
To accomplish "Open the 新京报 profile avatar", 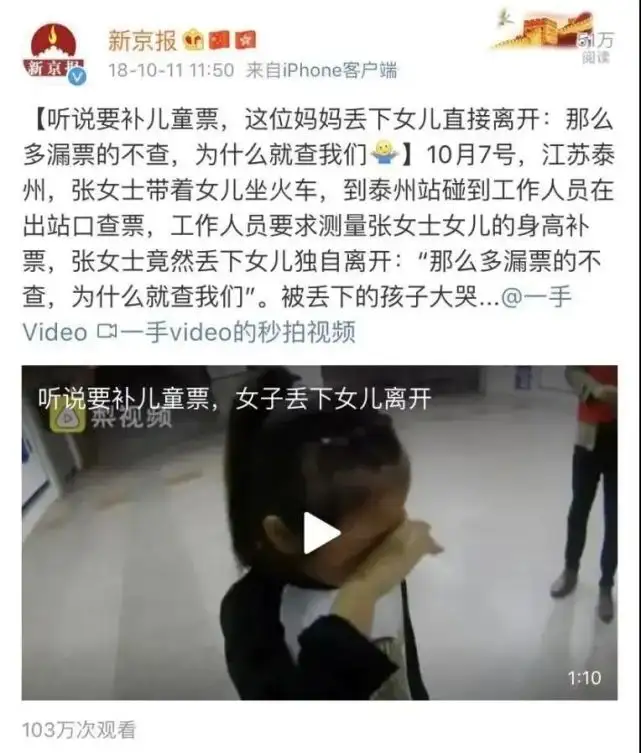I will point(55,54).
